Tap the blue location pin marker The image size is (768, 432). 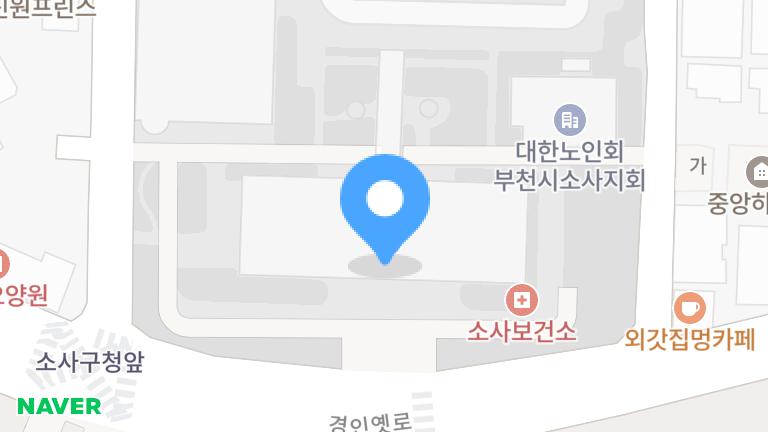385,201
